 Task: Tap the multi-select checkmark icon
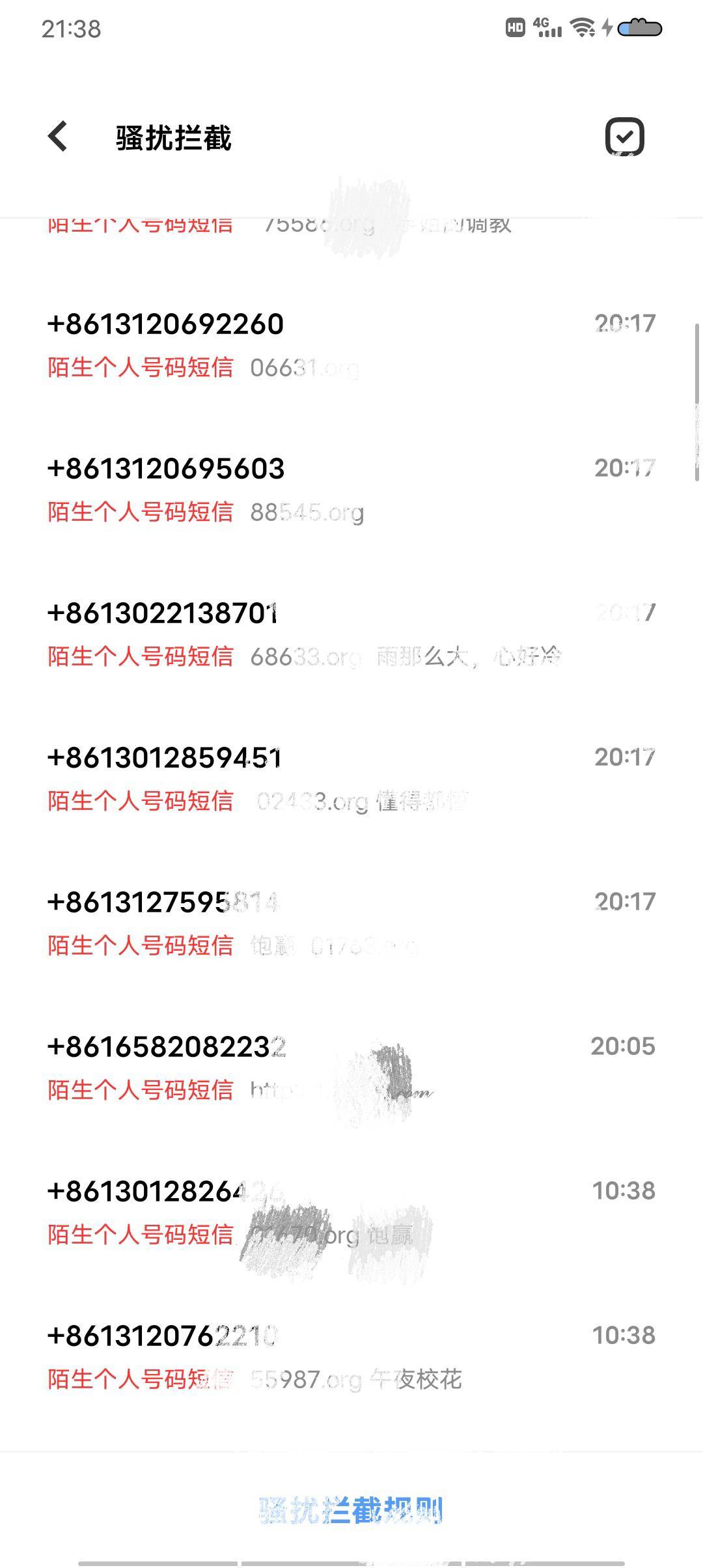tap(624, 137)
